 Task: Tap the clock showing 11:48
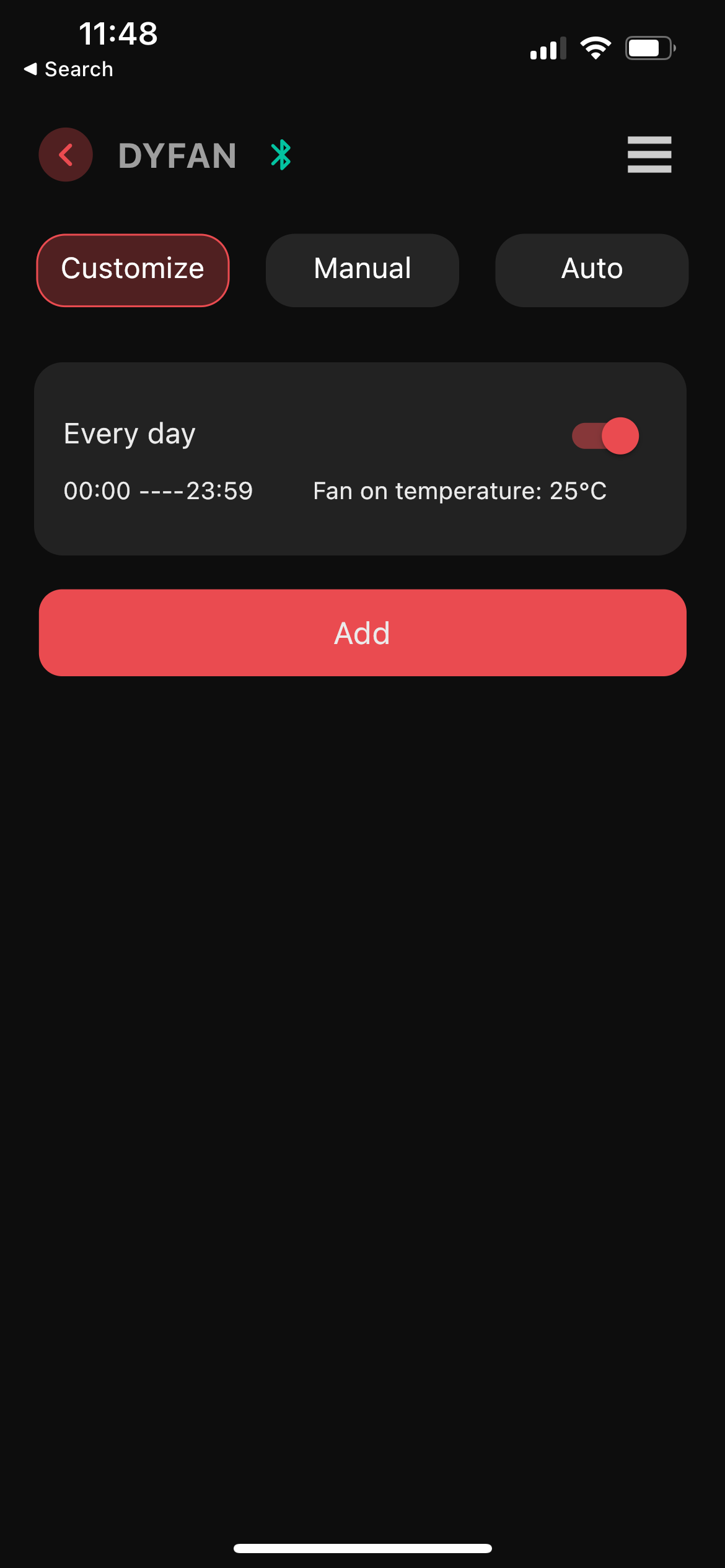click(119, 35)
